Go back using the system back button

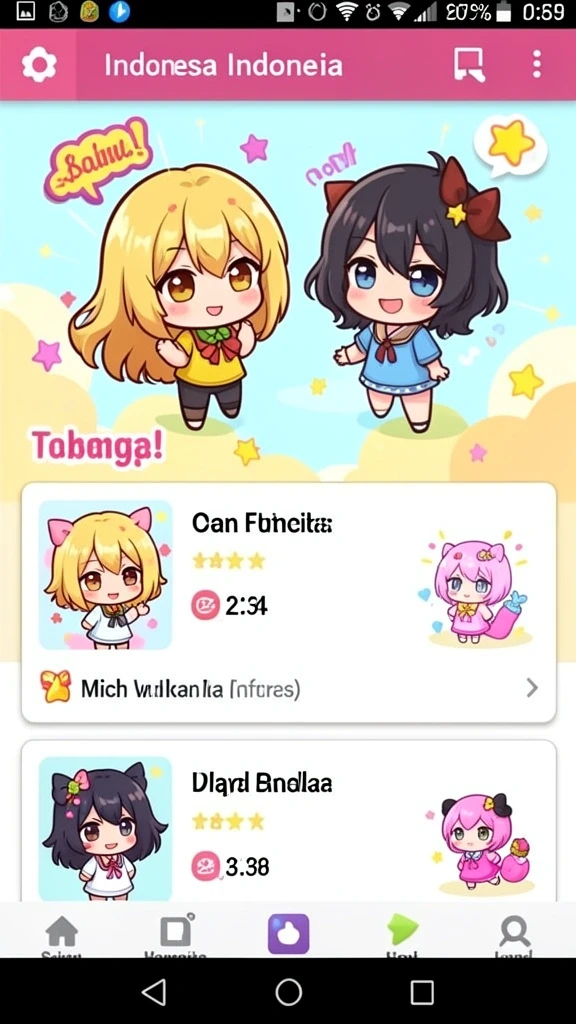pos(154,992)
